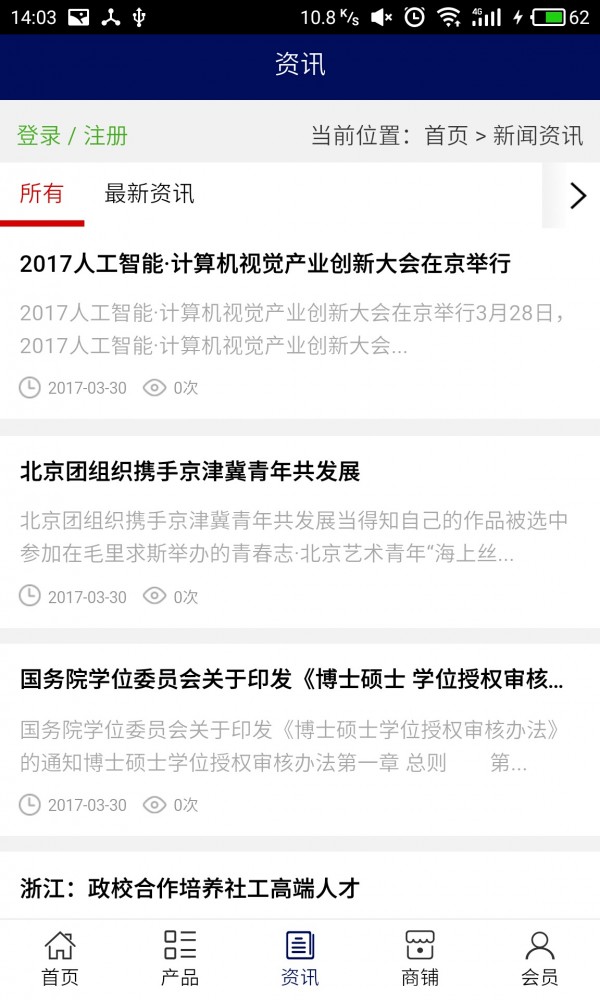600x1000 pixels.
Task: Switch to the 产品 bottom tab
Action: pos(180,958)
